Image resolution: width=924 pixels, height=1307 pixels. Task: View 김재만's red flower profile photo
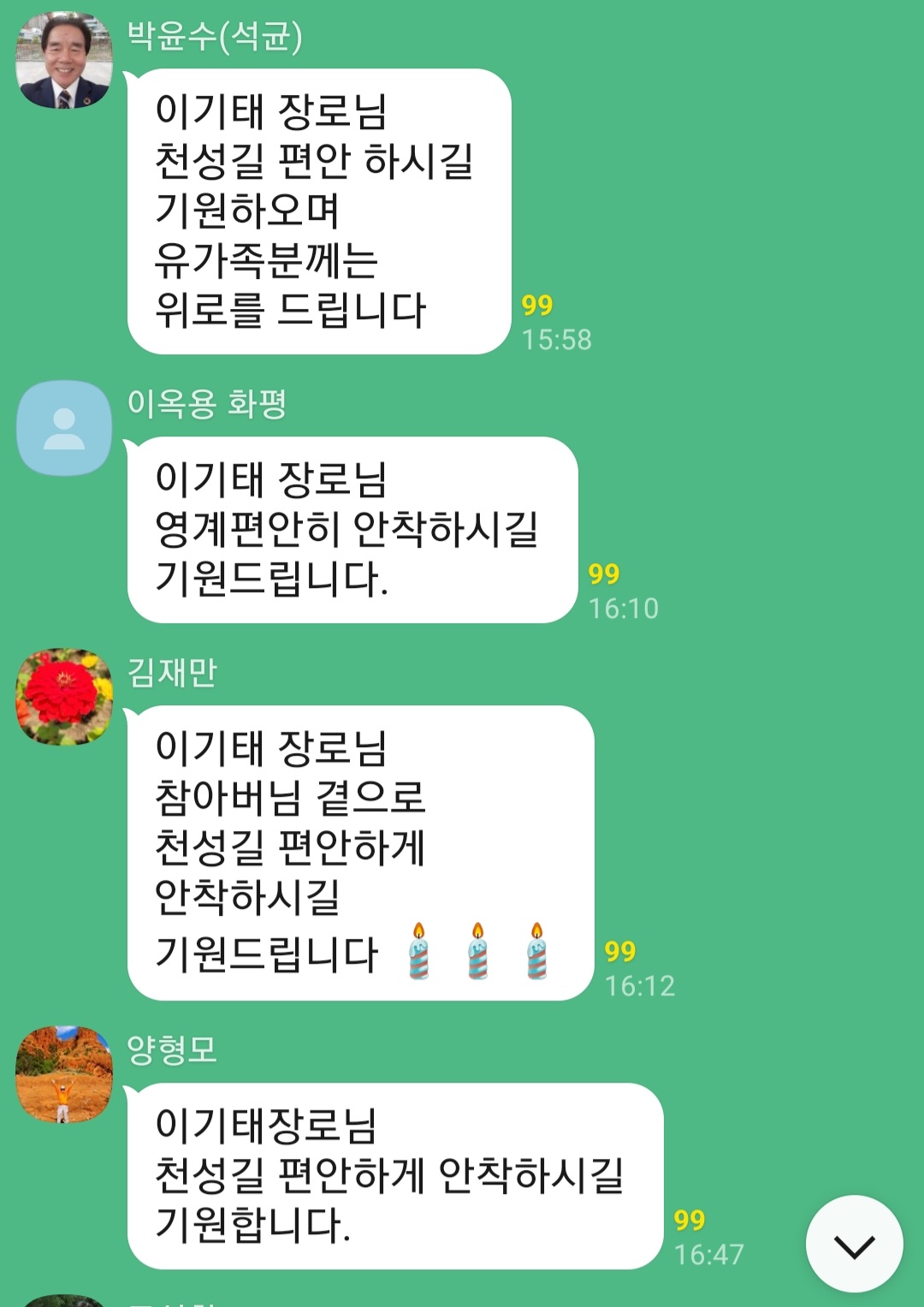pyautogui.click(x=64, y=696)
